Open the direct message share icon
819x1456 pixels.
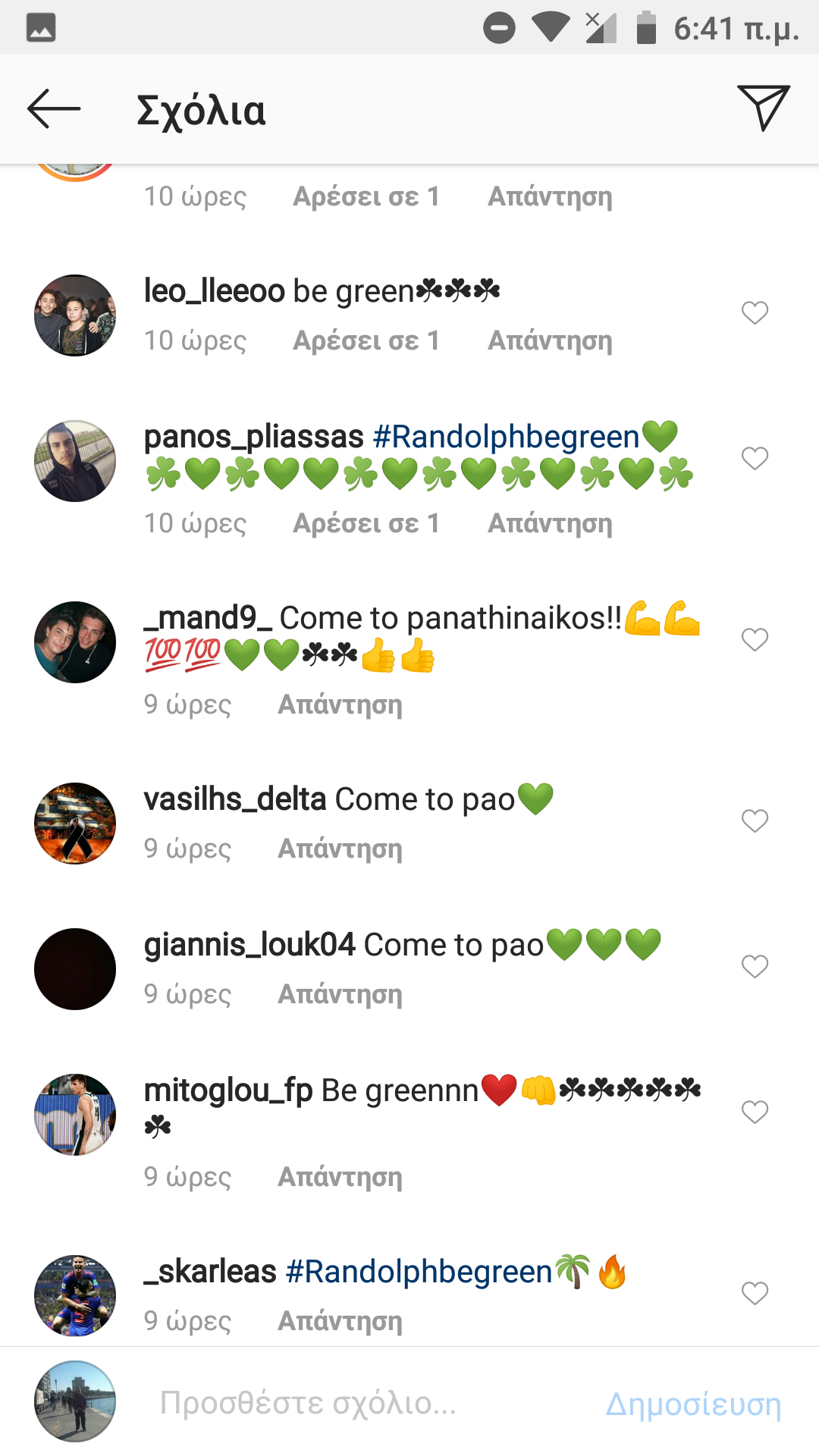tap(763, 108)
